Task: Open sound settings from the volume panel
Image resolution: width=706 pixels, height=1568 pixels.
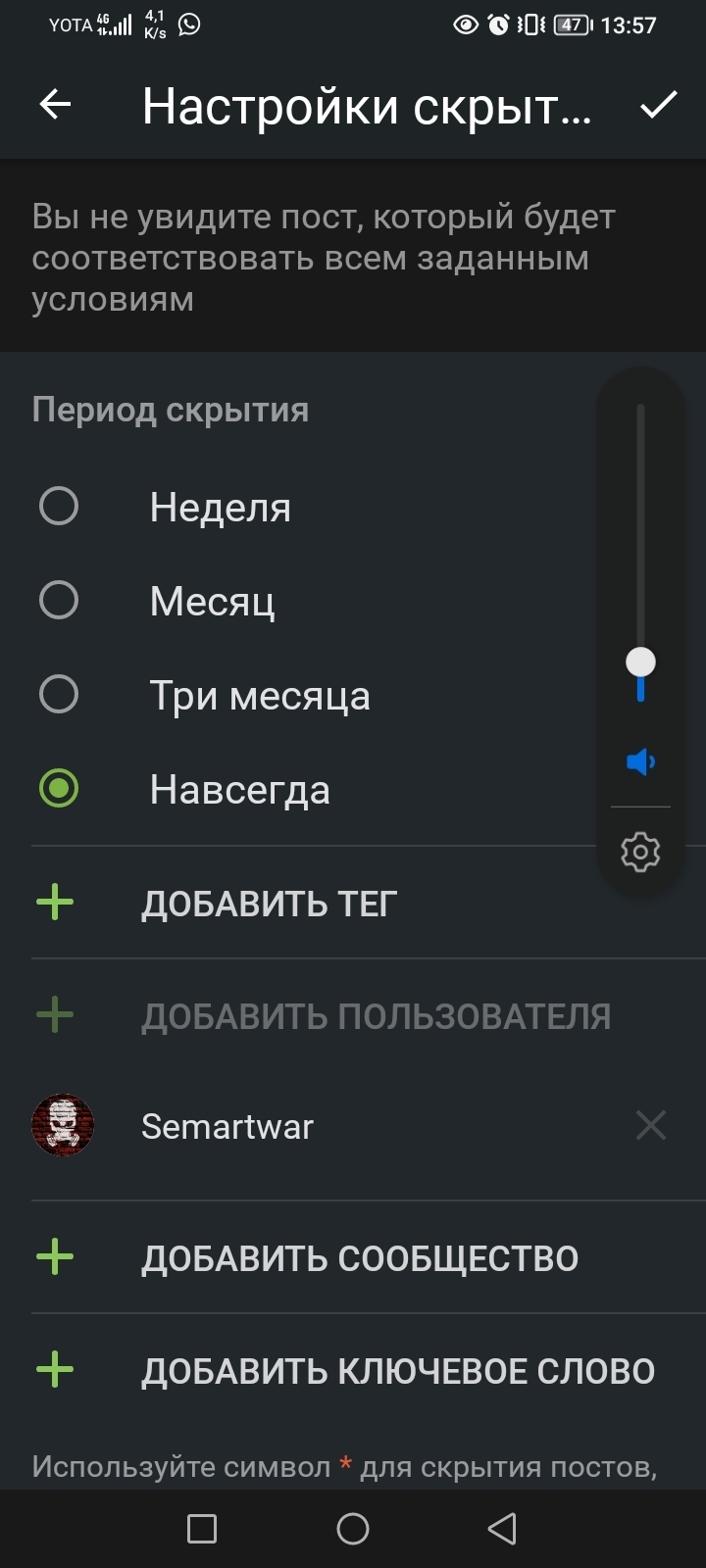Action: click(x=640, y=852)
